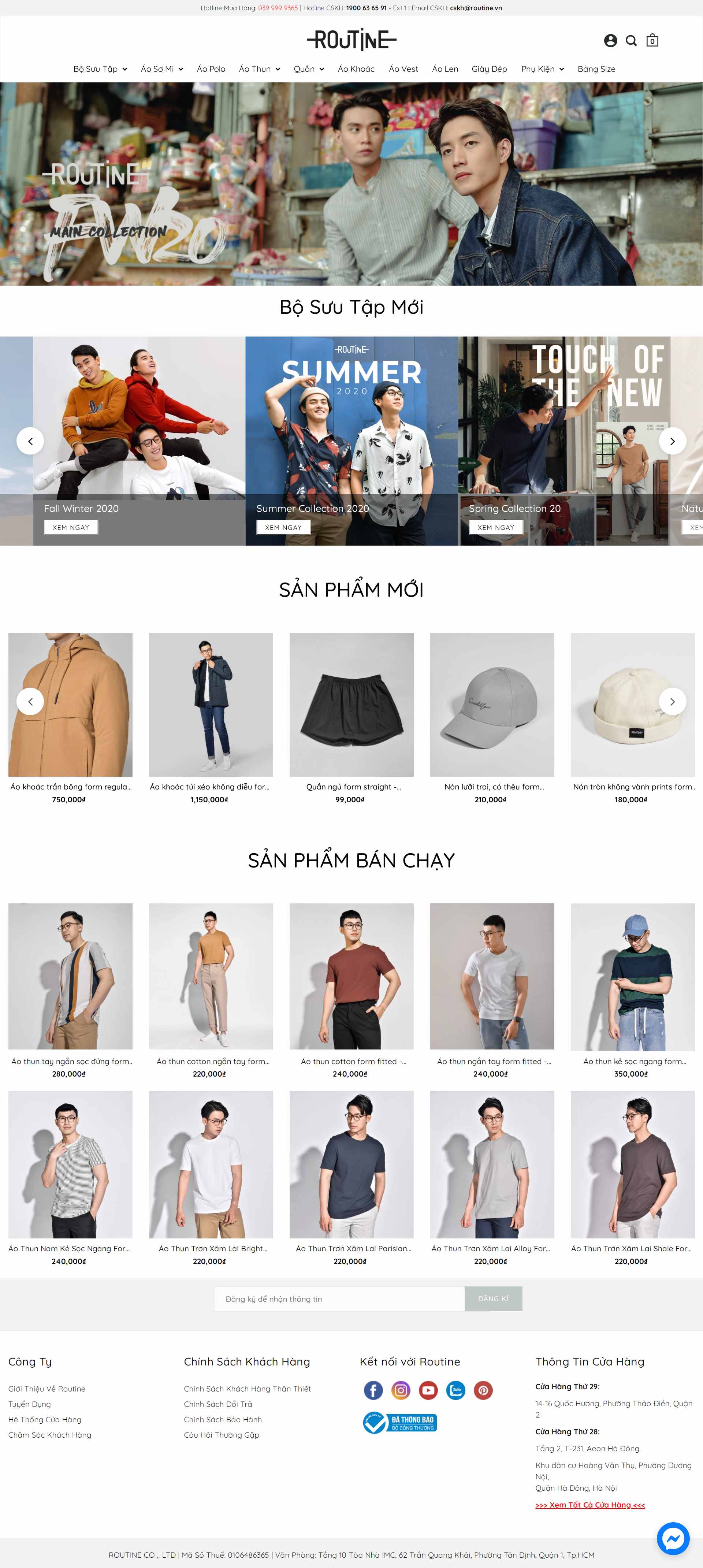Focus the newsletter signup email field
The height and width of the screenshot is (1568, 703).
[339, 1298]
